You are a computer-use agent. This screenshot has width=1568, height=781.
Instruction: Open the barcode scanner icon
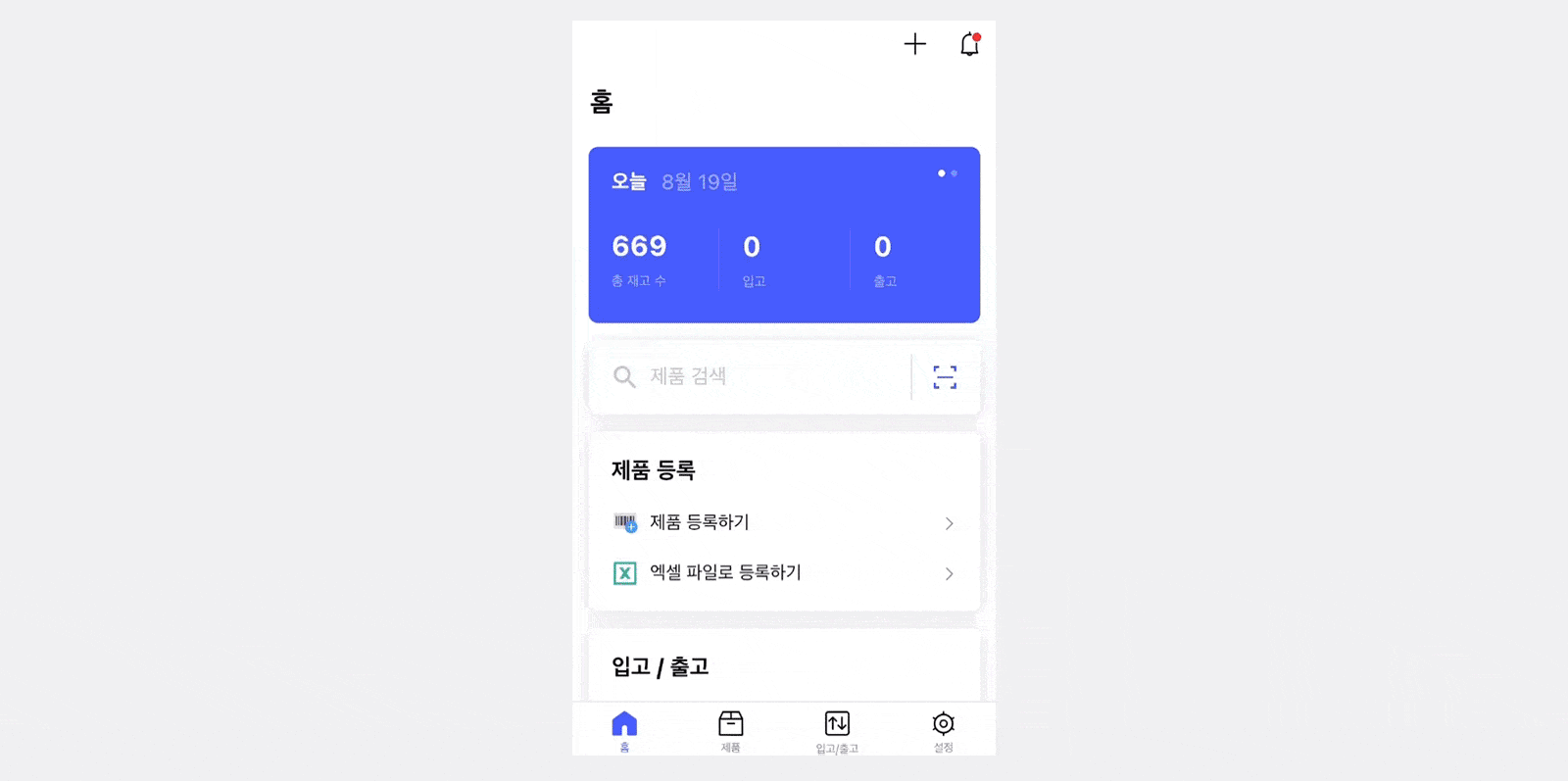[x=945, y=377]
